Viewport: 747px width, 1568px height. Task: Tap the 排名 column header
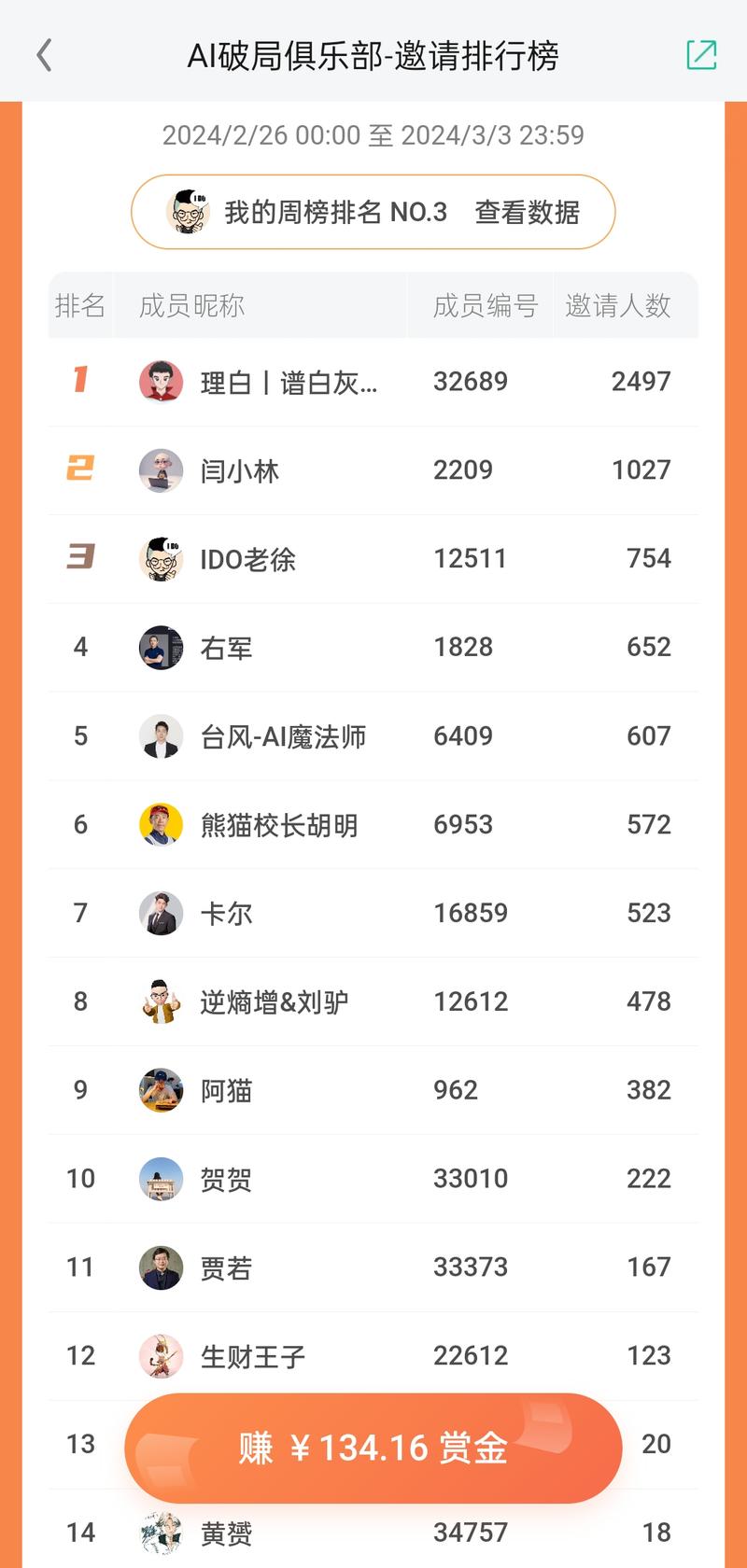click(x=80, y=305)
